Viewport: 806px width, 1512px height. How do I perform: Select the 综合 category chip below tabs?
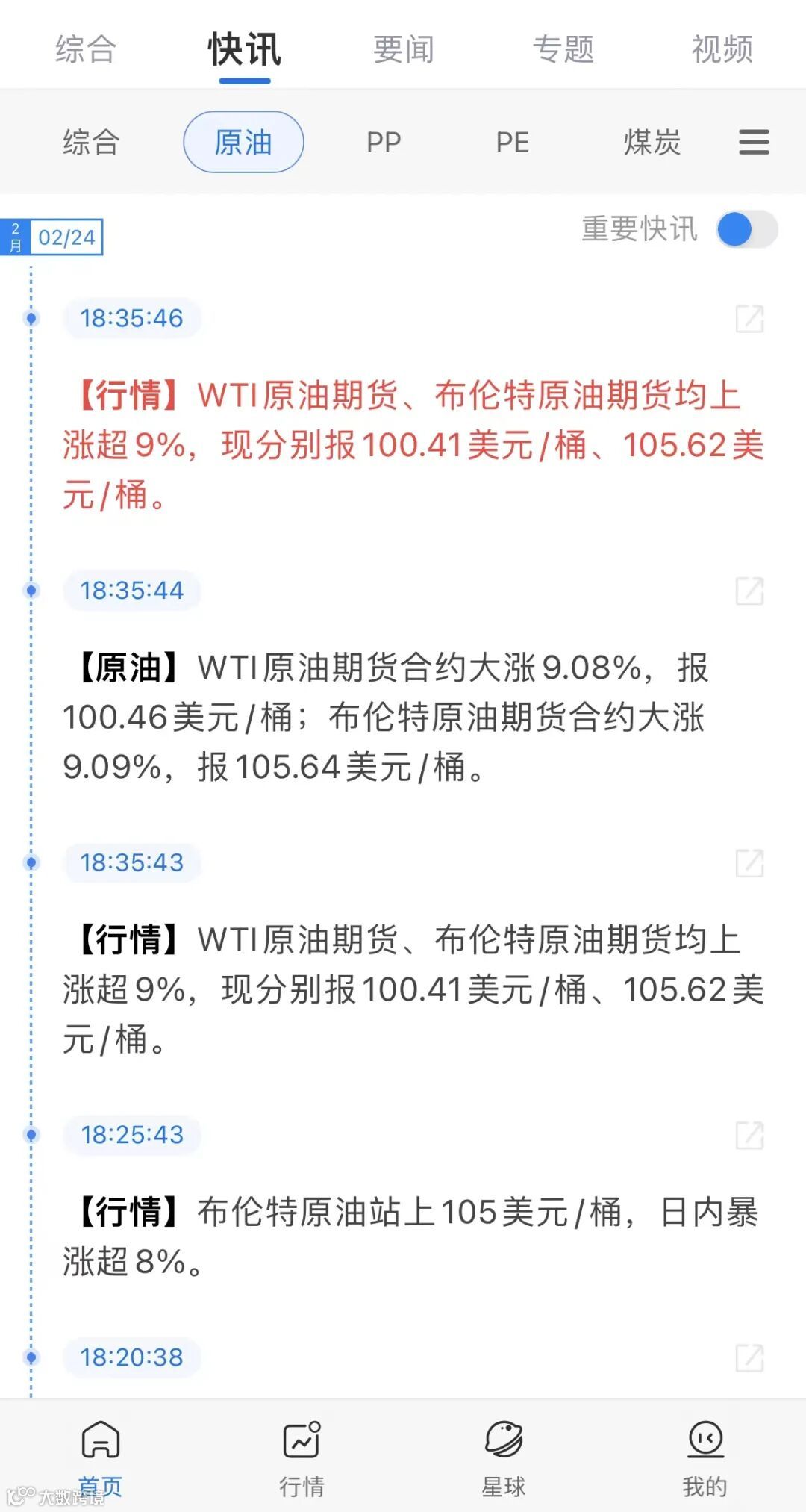(91, 142)
